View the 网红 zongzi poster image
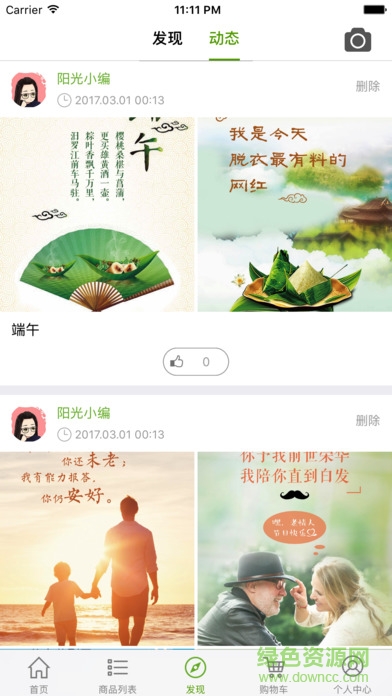 (x=295, y=214)
